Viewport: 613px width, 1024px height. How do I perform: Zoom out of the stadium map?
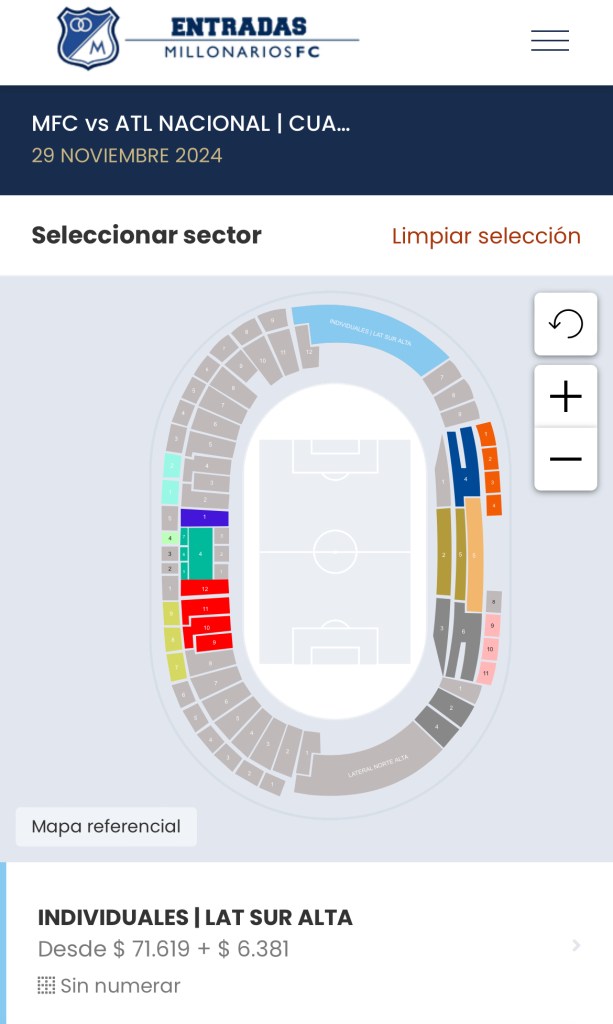[x=565, y=459]
